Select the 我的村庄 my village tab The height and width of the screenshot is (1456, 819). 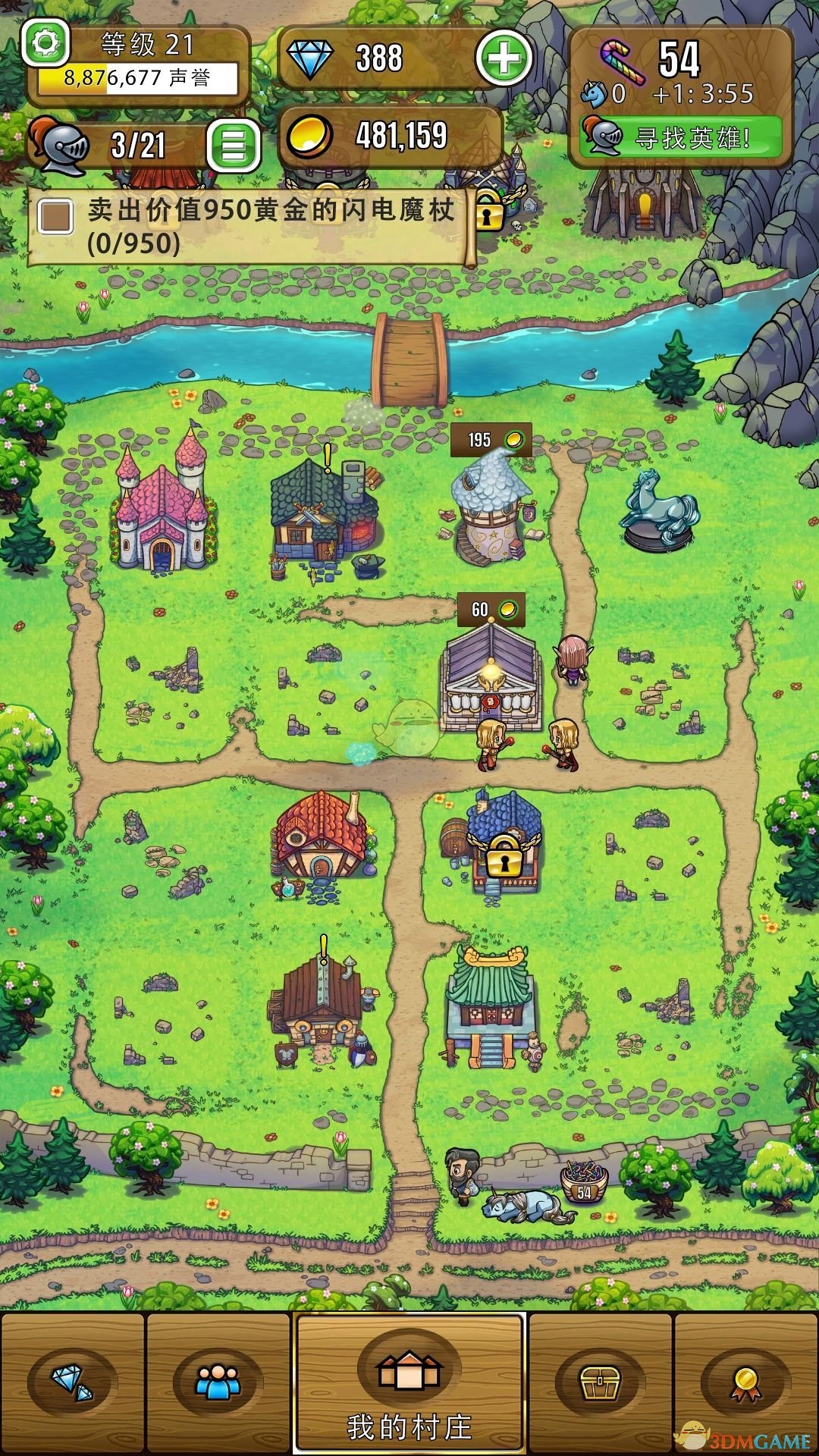pos(409,1384)
